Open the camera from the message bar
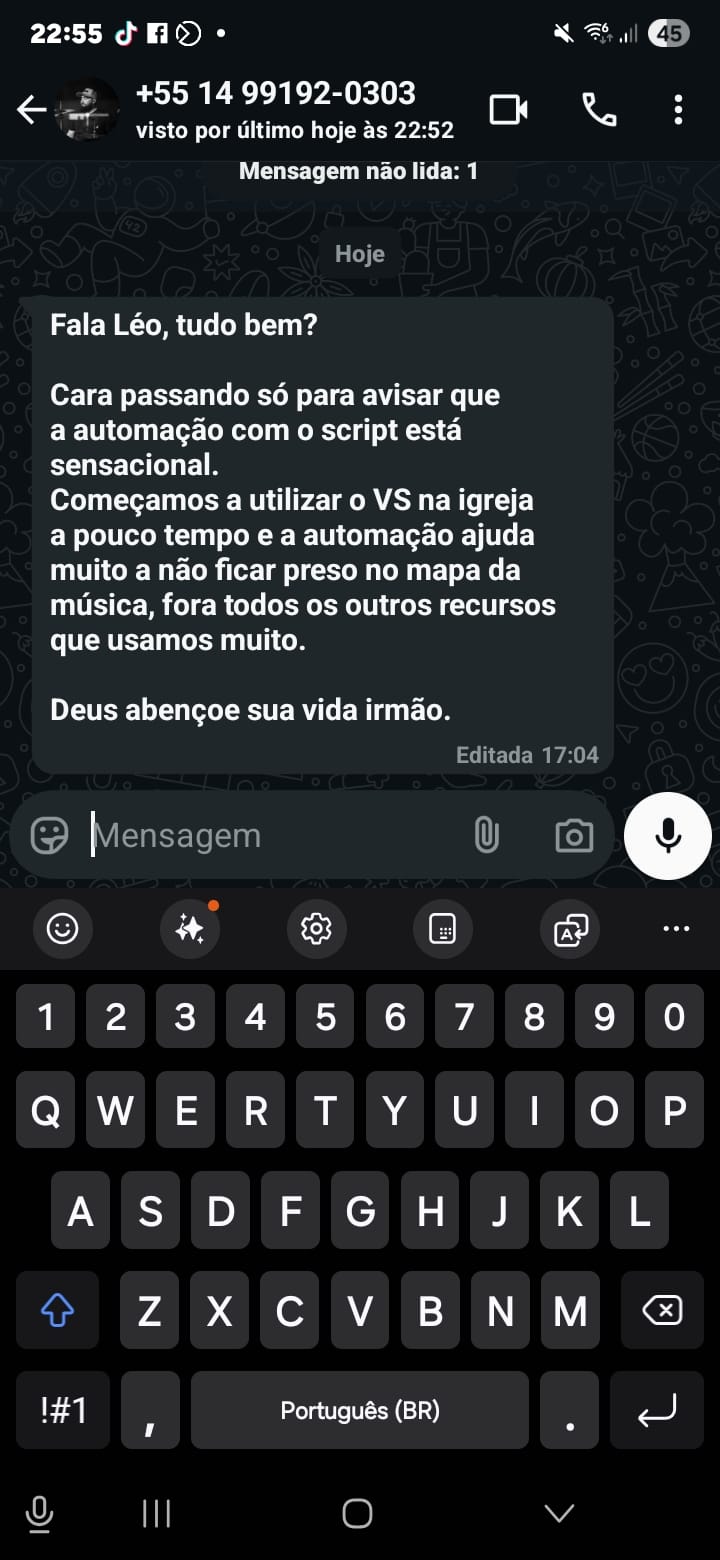 573,835
